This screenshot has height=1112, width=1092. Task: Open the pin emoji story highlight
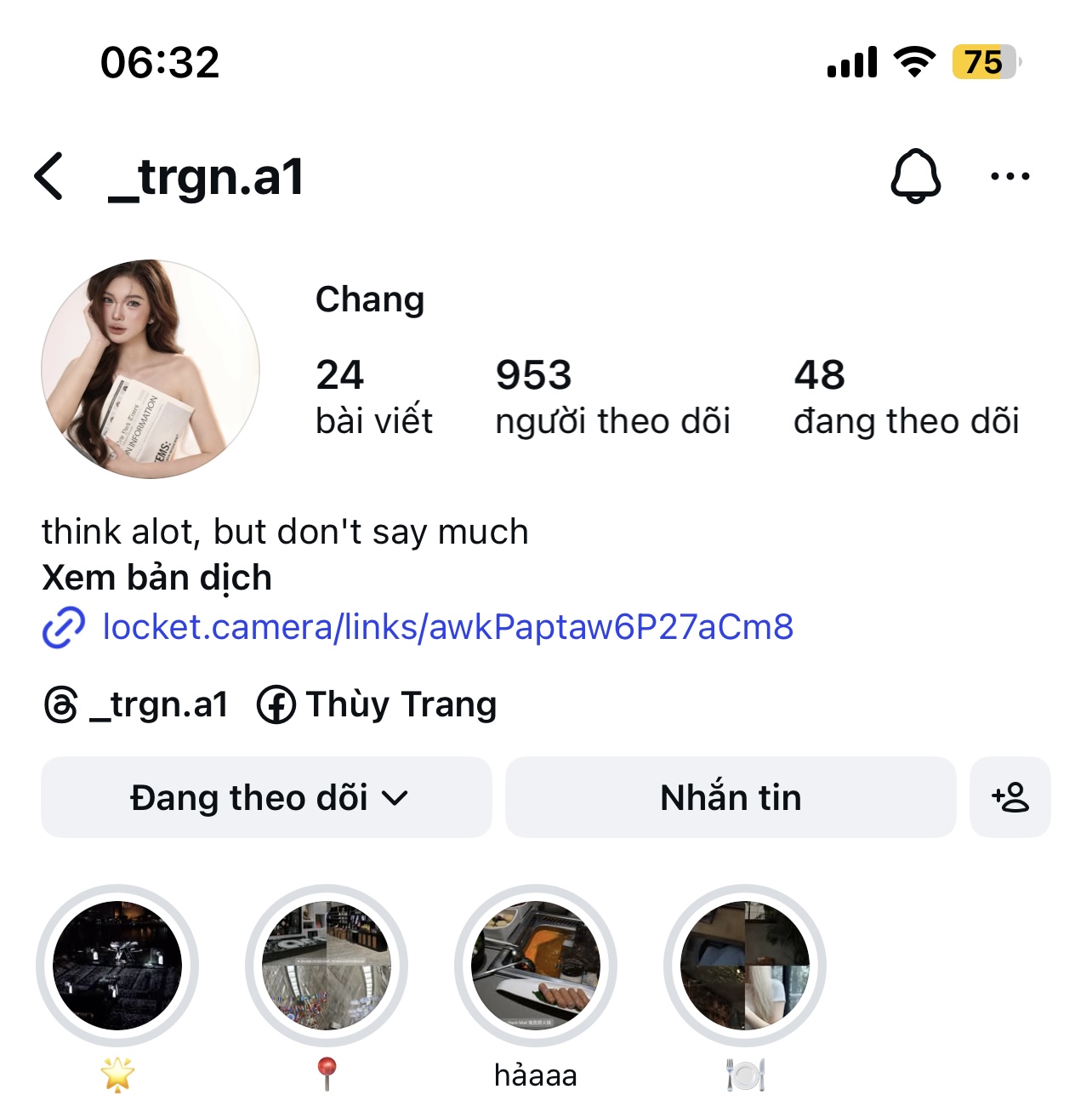pyautogui.click(x=327, y=966)
